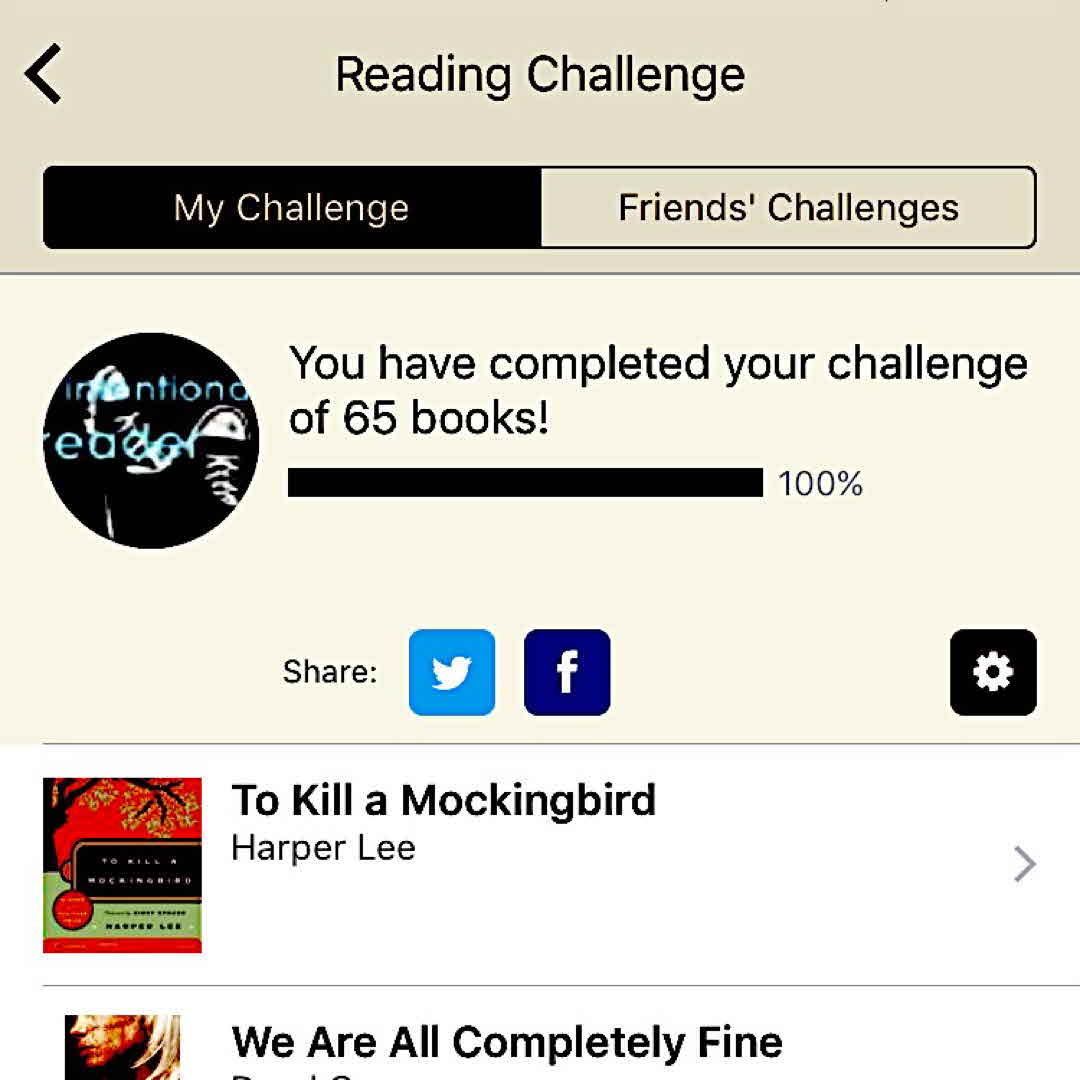This screenshot has height=1080, width=1080.
Task: Select the My Challenge segment
Action: pos(292,208)
